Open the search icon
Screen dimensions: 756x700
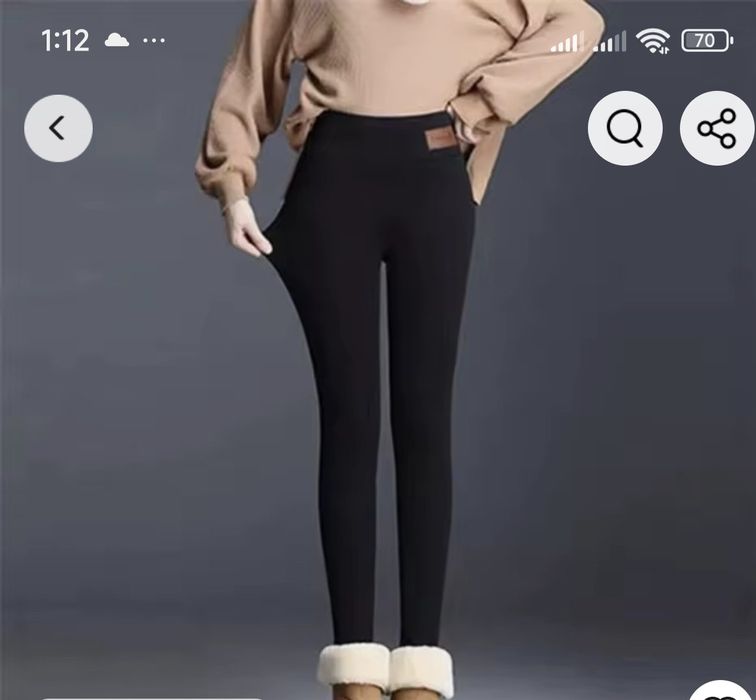click(x=625, y=128)
